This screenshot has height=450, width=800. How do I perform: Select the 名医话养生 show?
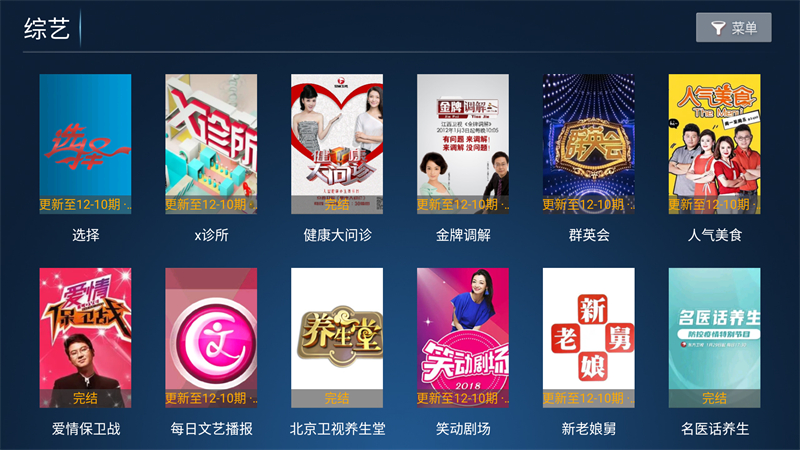coord(714,337)
